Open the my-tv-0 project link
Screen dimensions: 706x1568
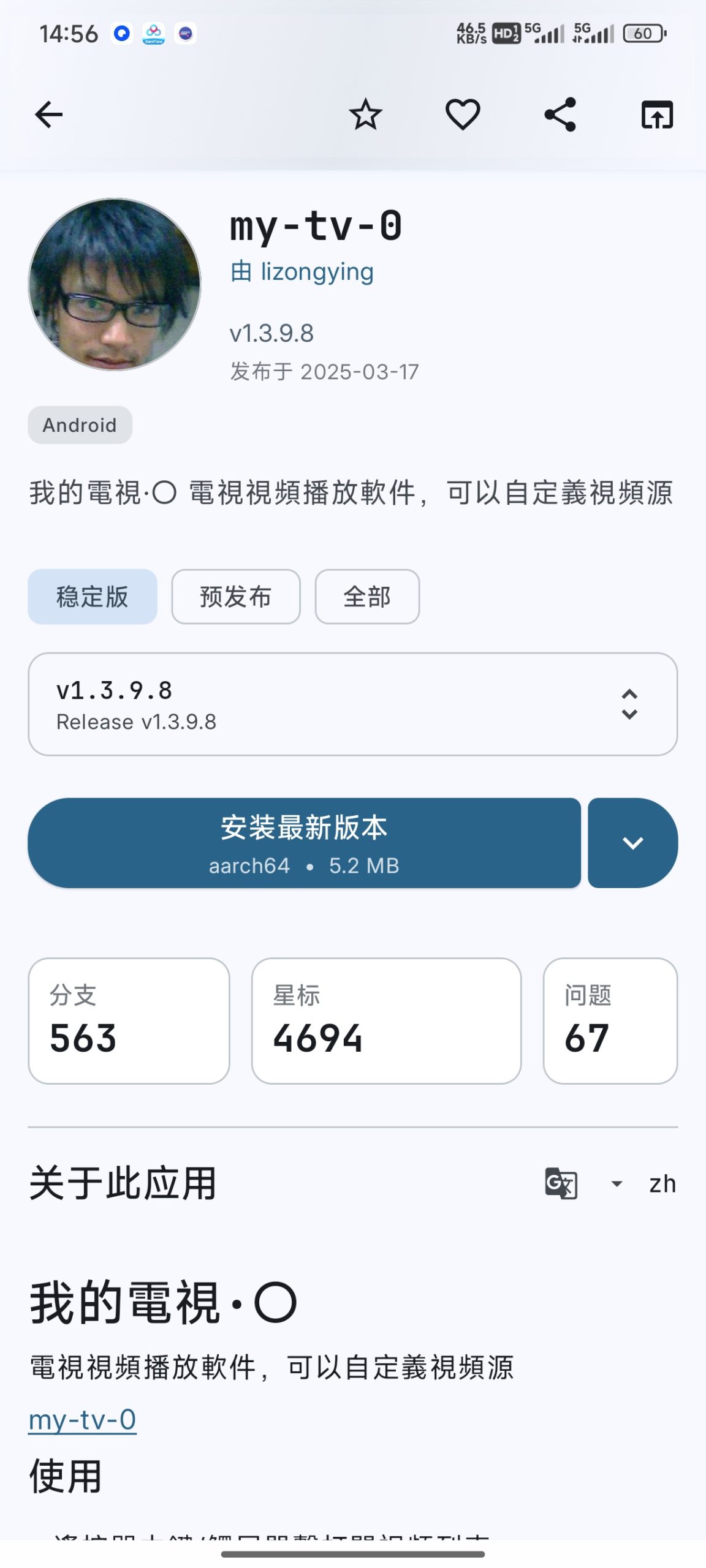[x=83, y=1420]
